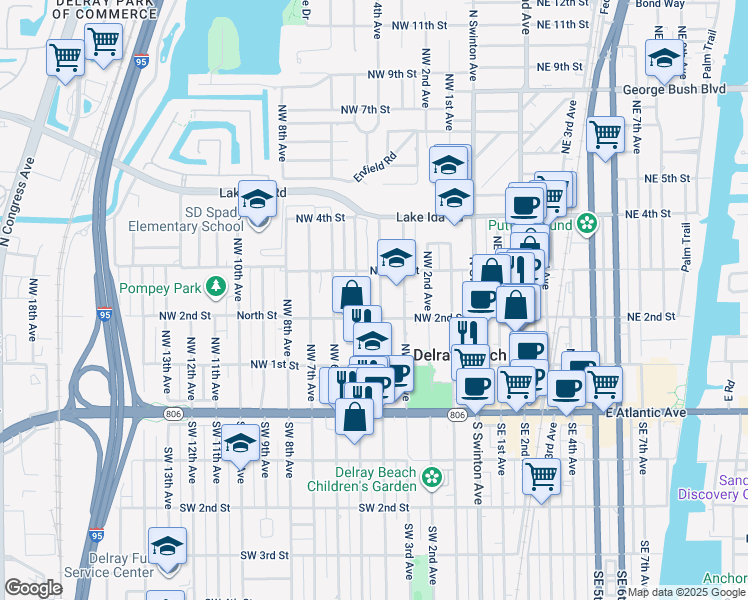
Task: Tap the school marker on the Lake Ida label
Action: coord(455,200)
